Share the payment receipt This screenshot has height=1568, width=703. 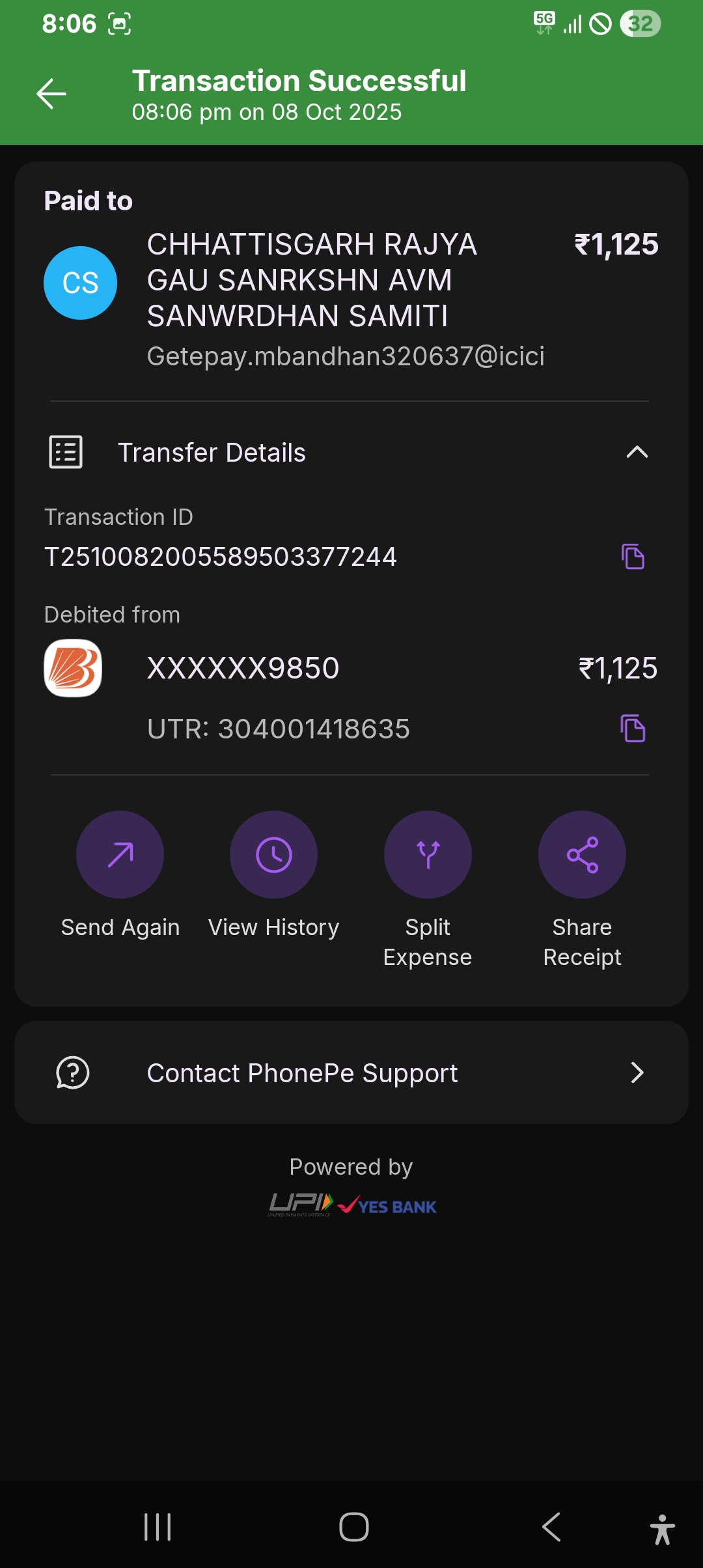point(582,855)
